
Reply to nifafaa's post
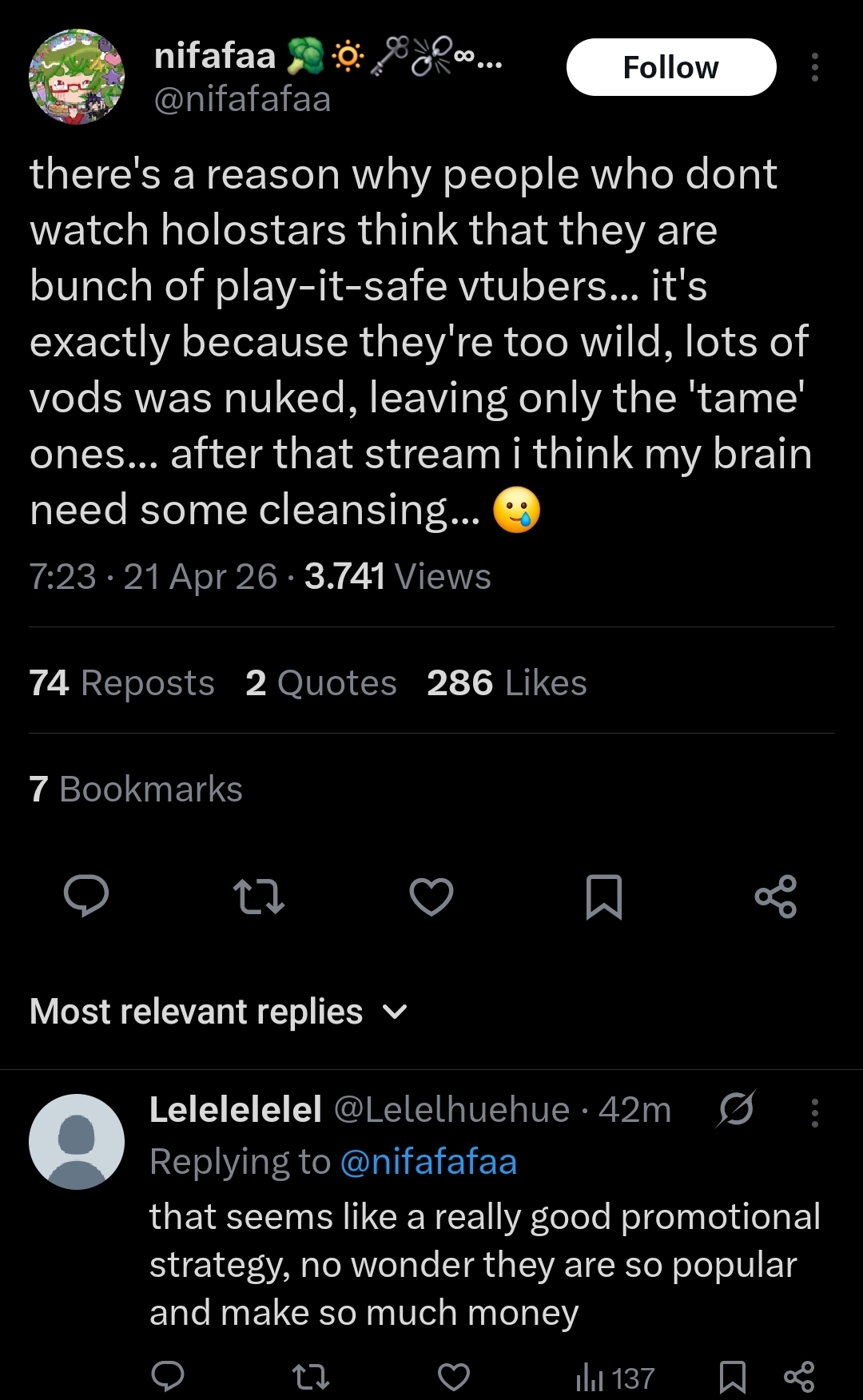86,896
